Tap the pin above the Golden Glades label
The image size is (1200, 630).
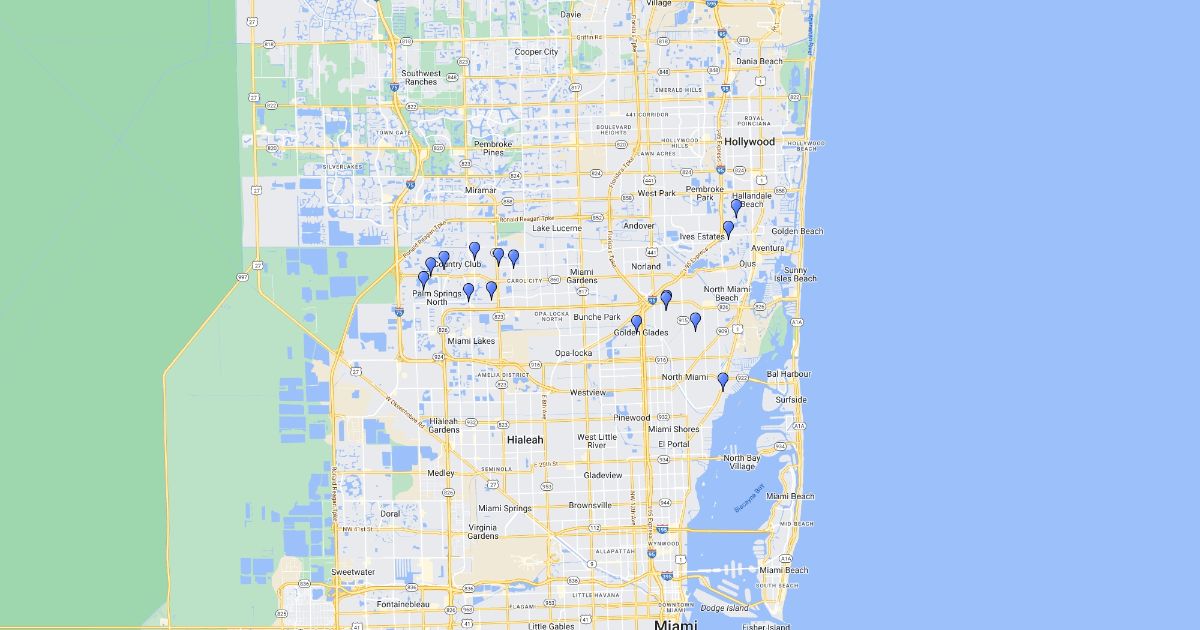click(x=636, y=322)
